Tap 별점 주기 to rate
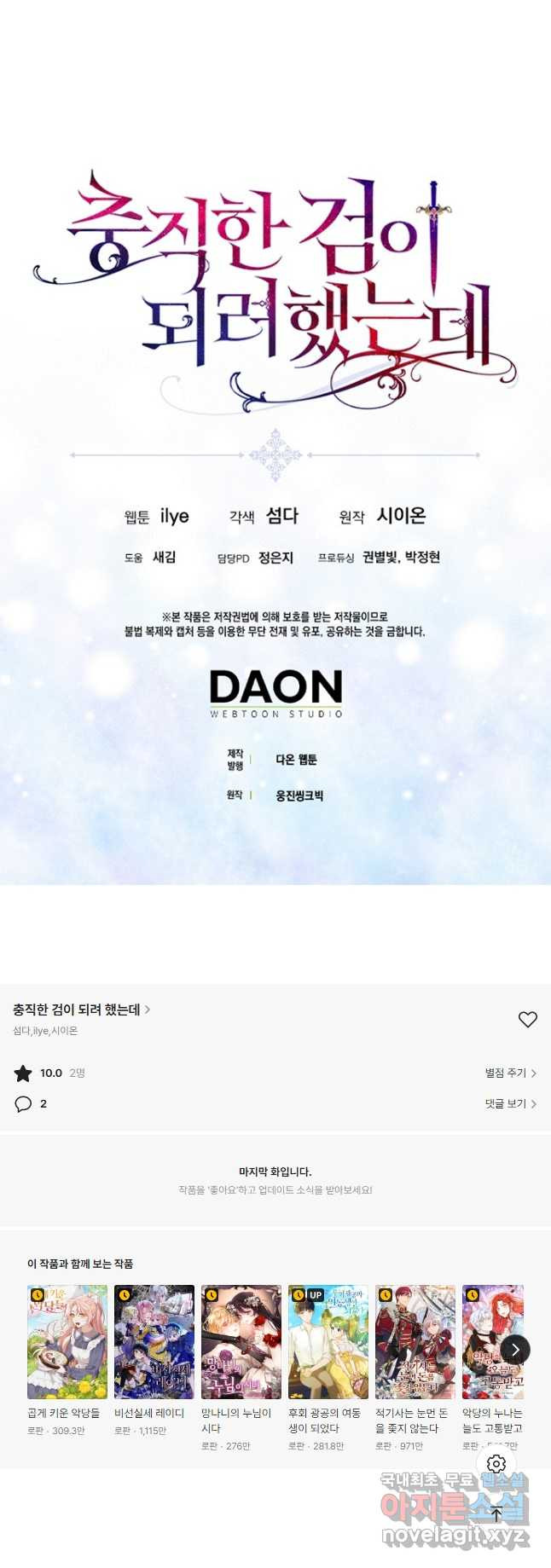This screenshot has height=1568, width=551. [510, 1073]
